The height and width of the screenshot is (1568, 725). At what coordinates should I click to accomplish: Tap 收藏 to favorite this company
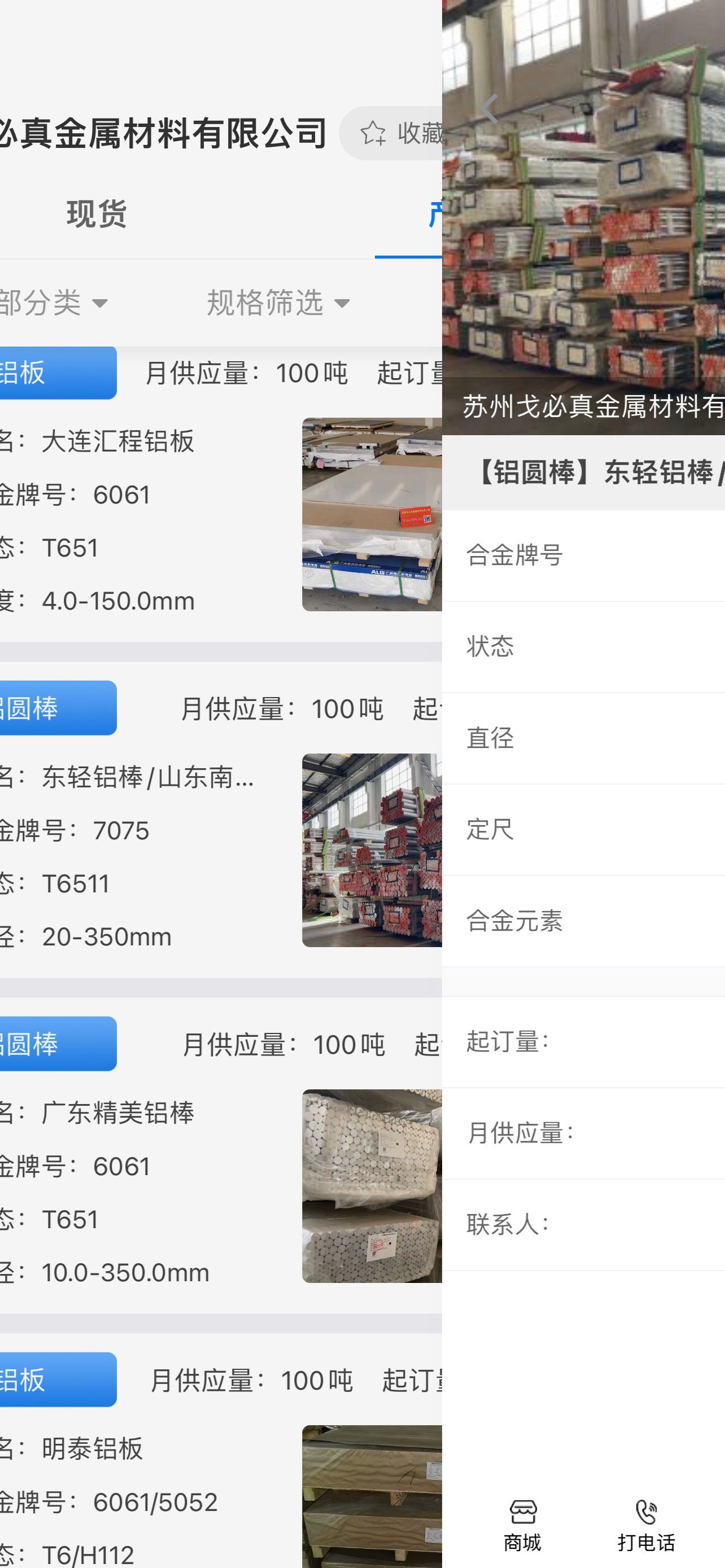tap(391, 133)
